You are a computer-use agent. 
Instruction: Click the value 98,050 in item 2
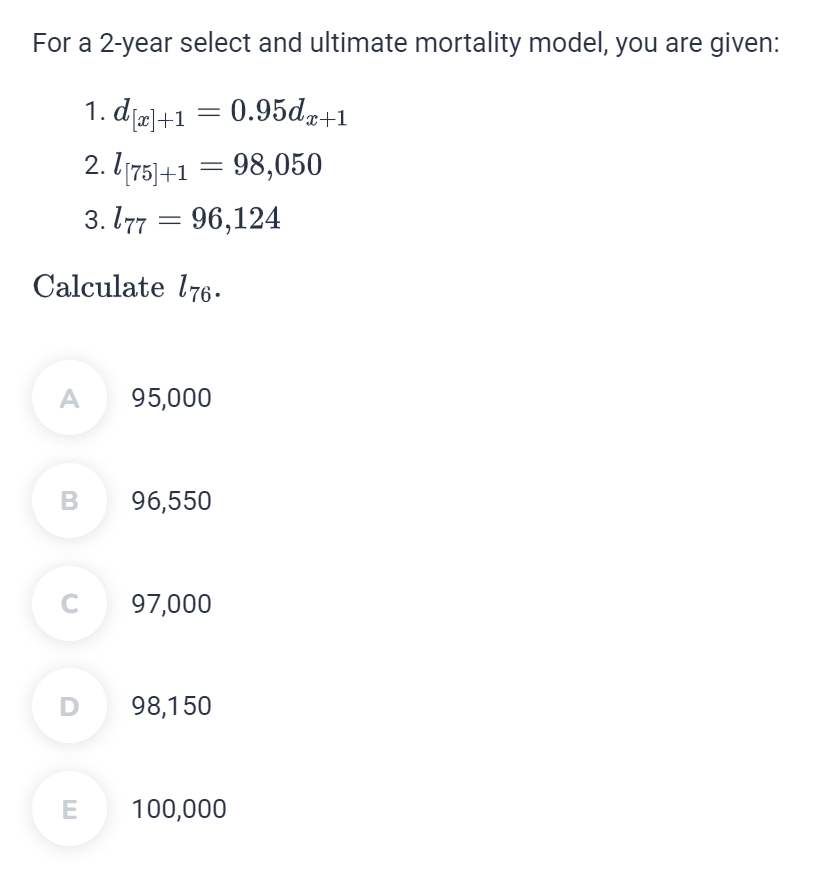[x=273, y=164]
